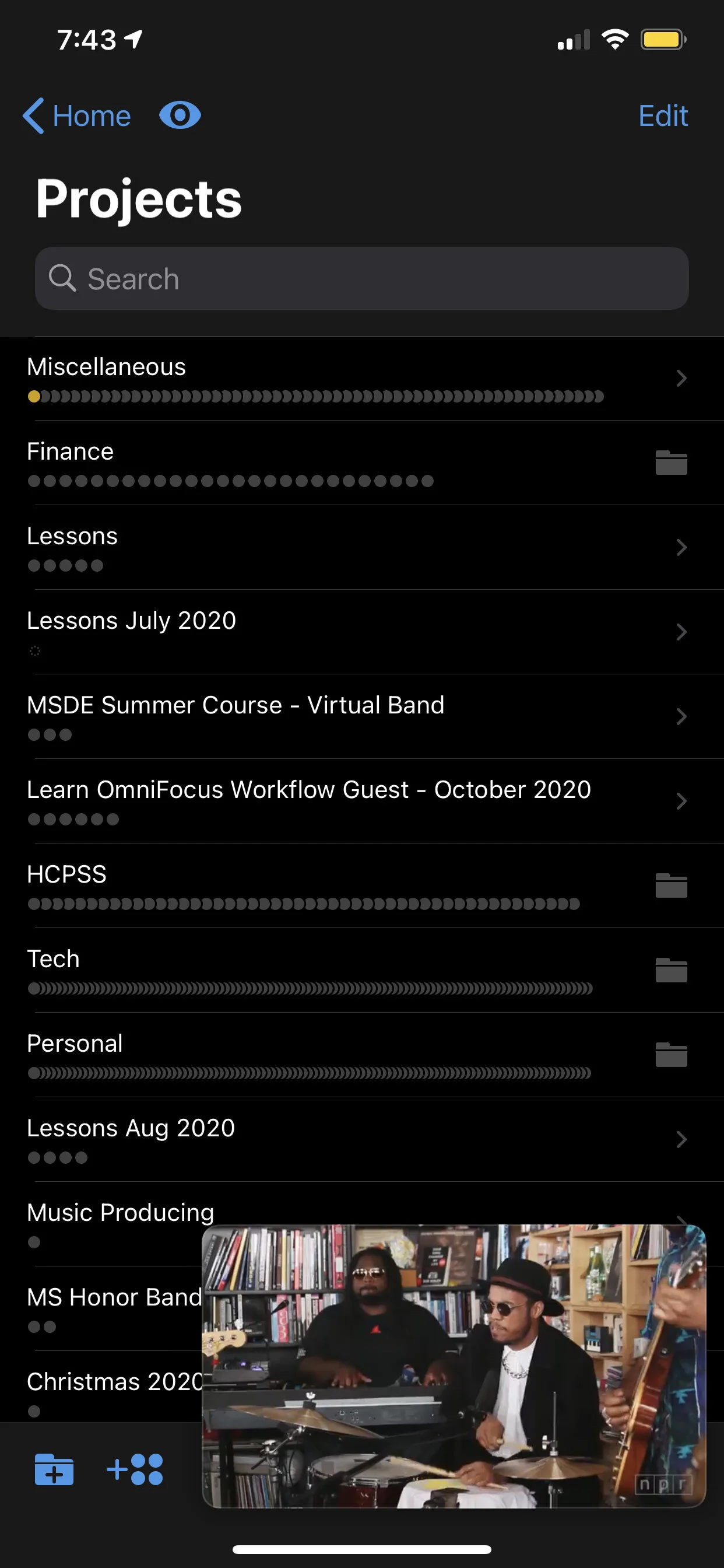724x1568 pixels.
Task: Open the Personal folder
Action: point(362,1055)
